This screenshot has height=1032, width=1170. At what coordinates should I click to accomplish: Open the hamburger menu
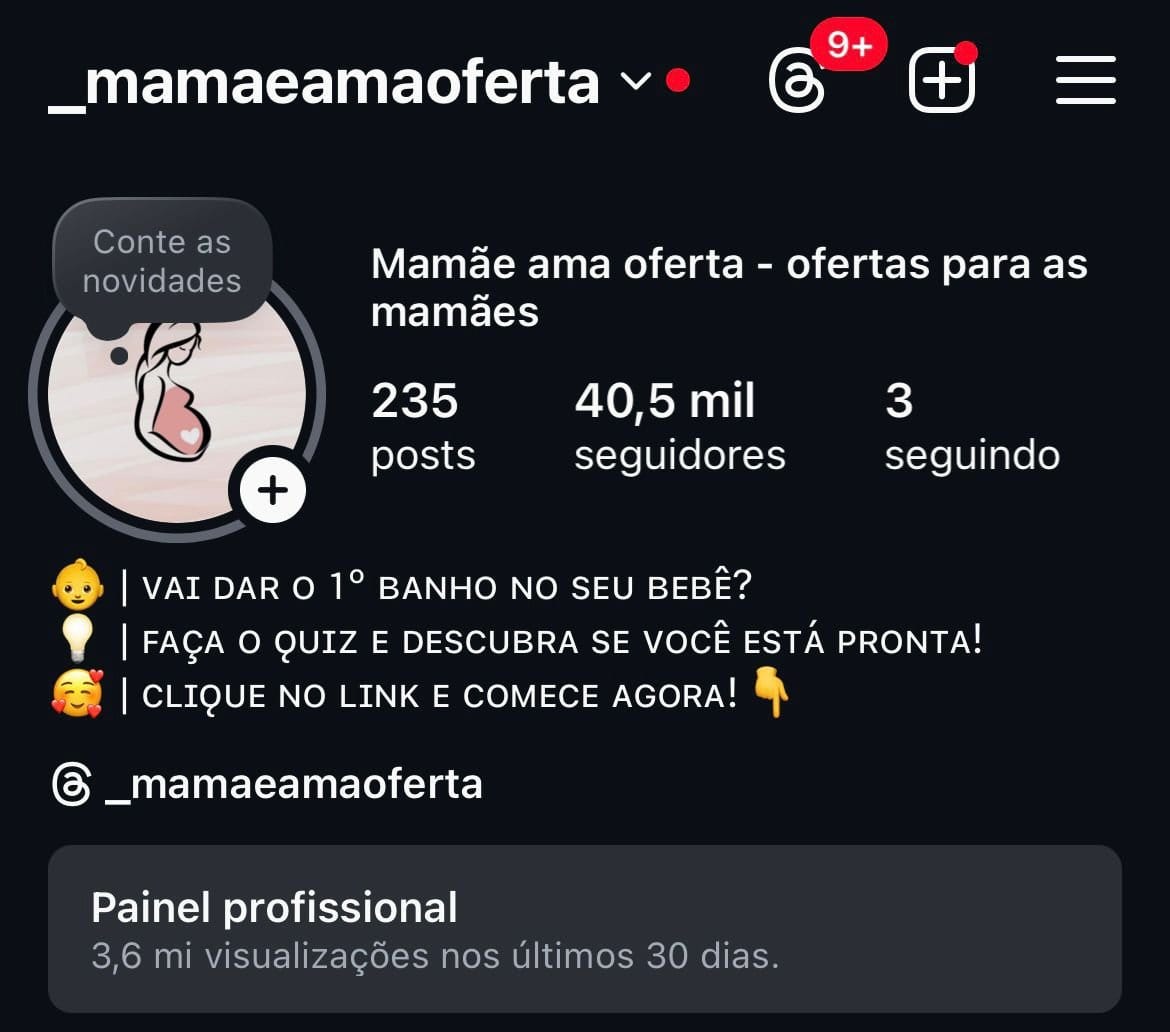click(x=1085, y=80)
